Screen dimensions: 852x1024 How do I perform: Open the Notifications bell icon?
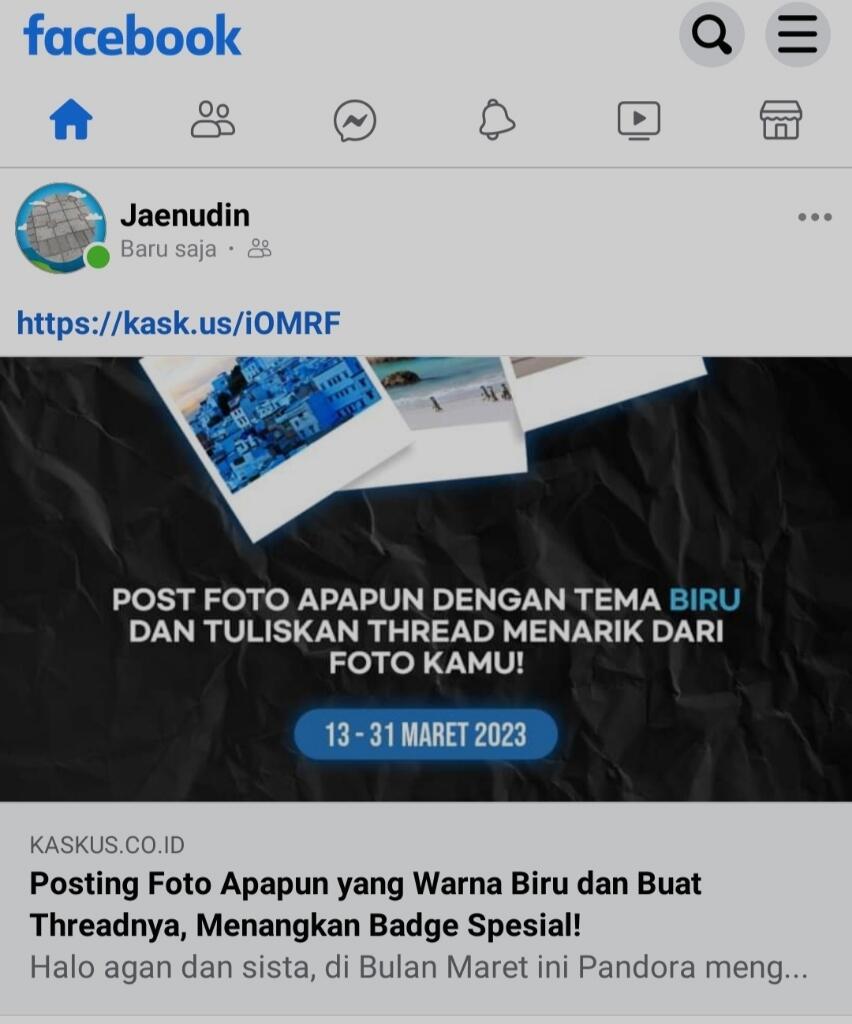(494, 121)
